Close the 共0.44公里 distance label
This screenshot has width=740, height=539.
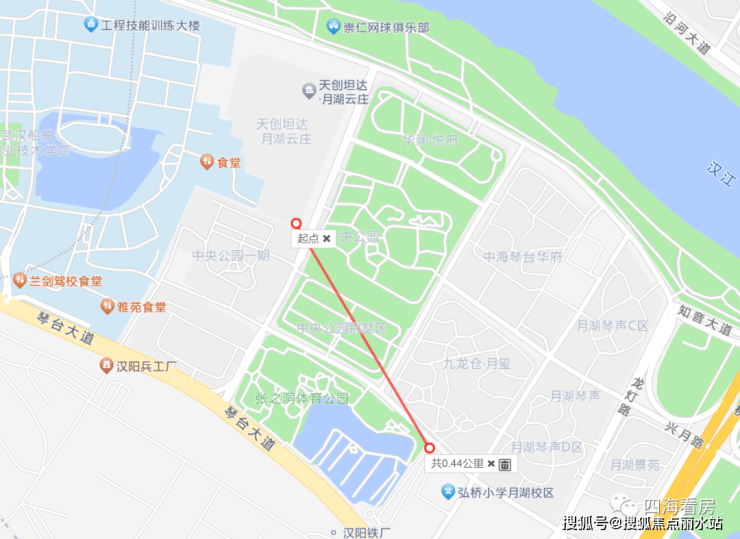pyautogui.click(x=491, y=464)
